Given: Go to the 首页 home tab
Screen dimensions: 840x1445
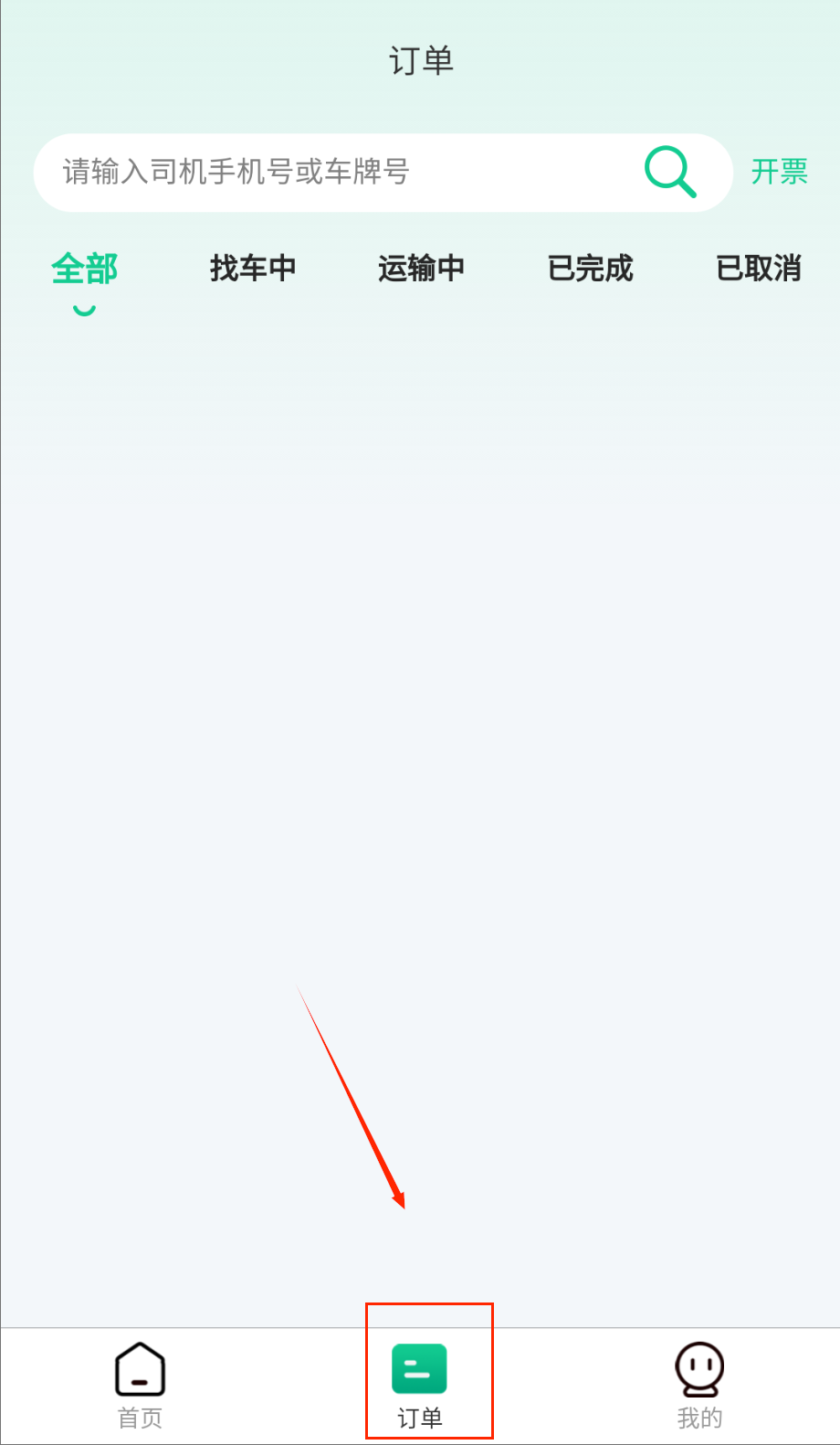Looking at the screenshot, I should [140, 1384].
